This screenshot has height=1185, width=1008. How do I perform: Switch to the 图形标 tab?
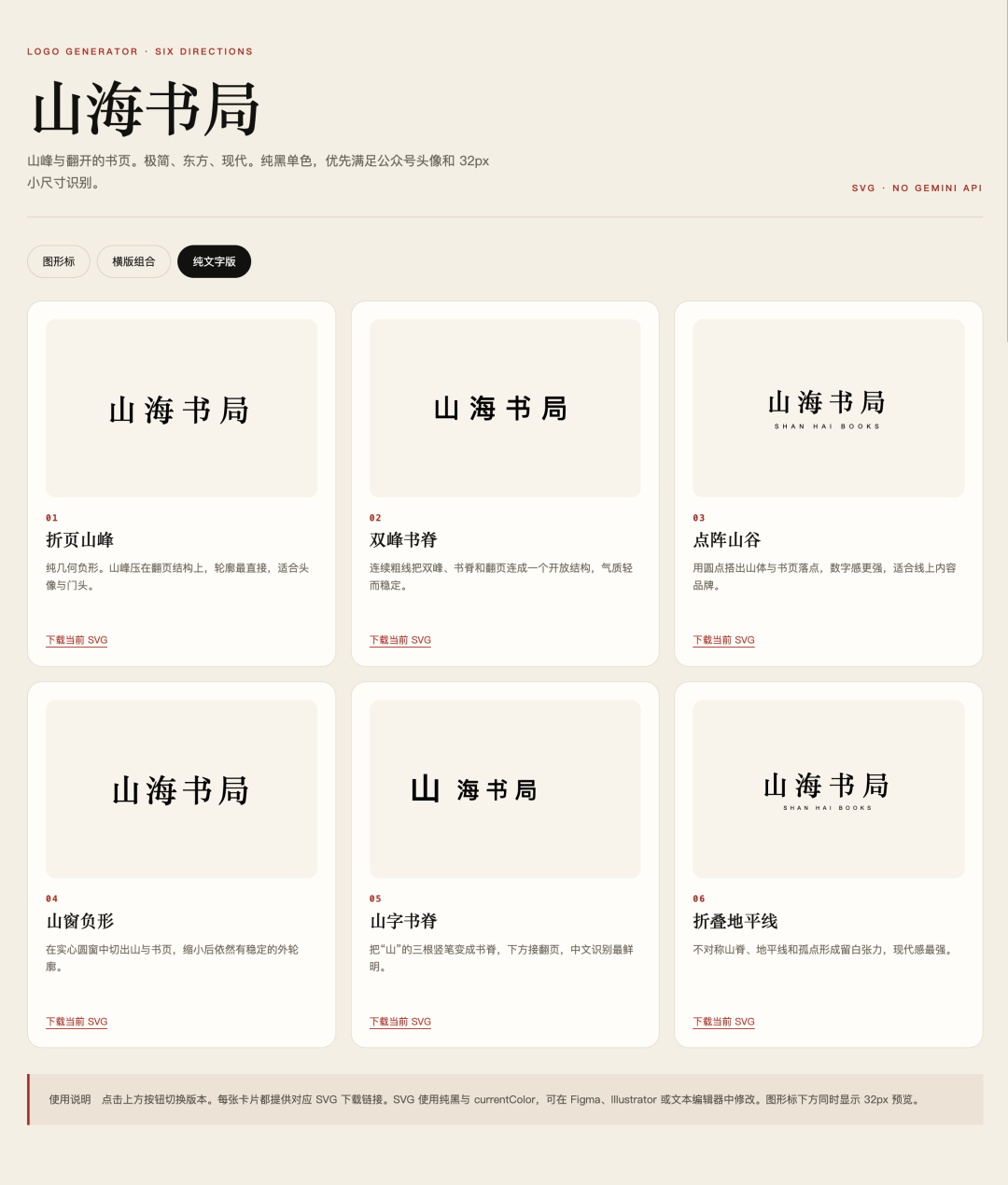[x=59, y=261]
